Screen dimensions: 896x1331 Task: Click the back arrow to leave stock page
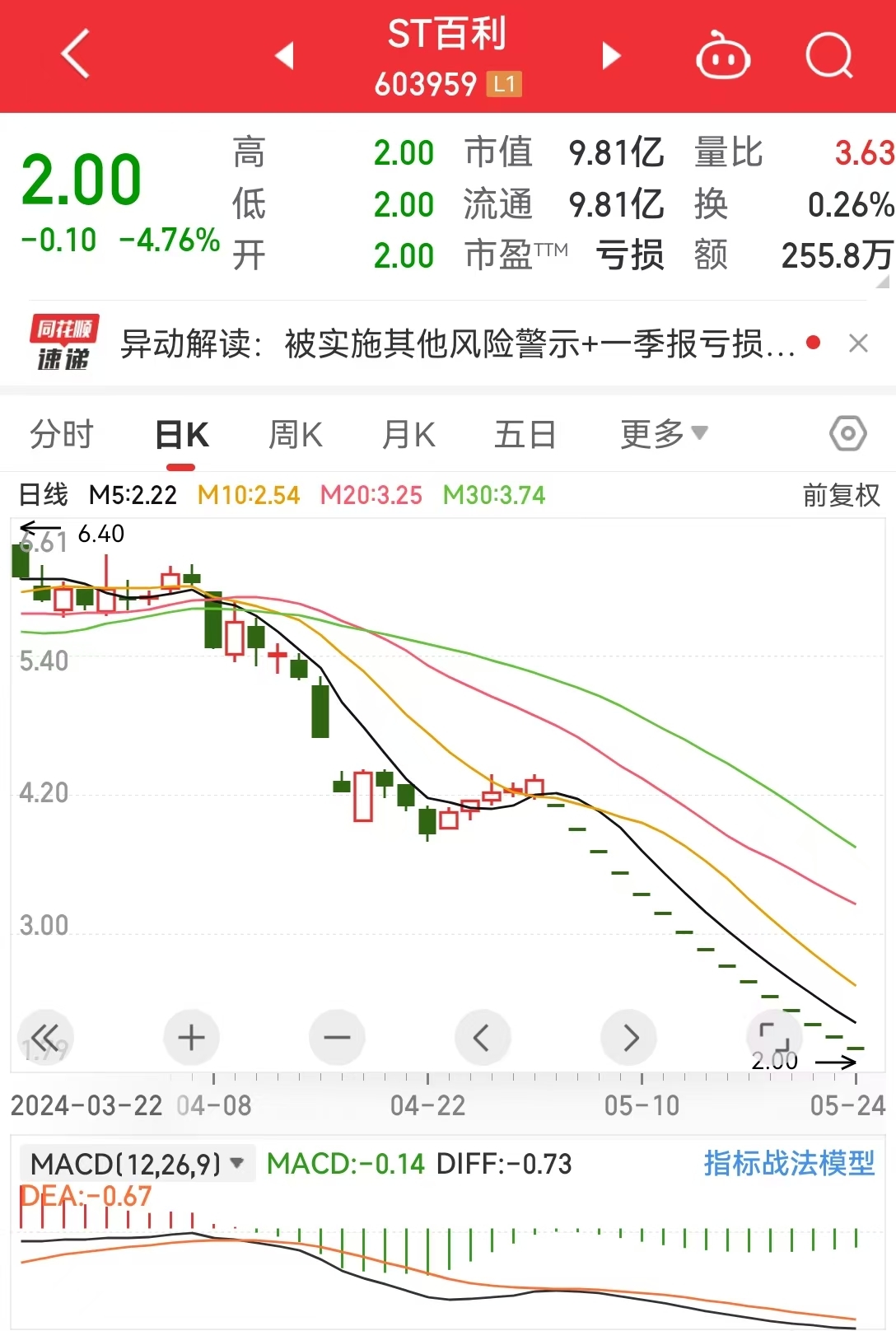pyautogui.click(x=74, y=54)
